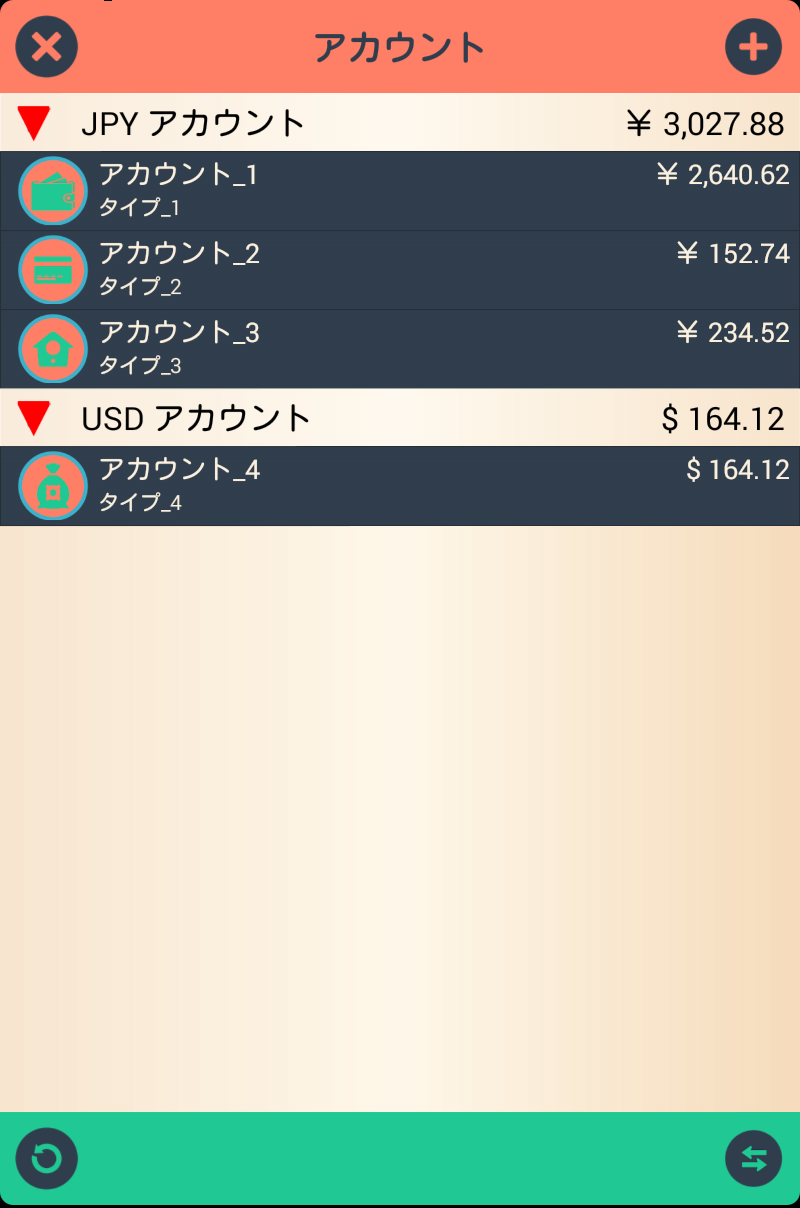Screen dimensions: 800x1208
Task: Tap the refresh icon in bottom bar
Action: point(47,1159)
